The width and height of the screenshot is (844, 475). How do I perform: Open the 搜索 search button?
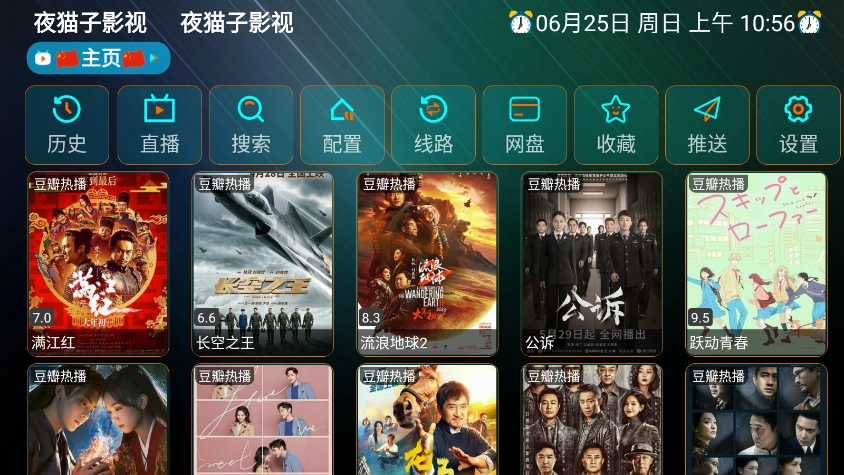pos(251,124)
